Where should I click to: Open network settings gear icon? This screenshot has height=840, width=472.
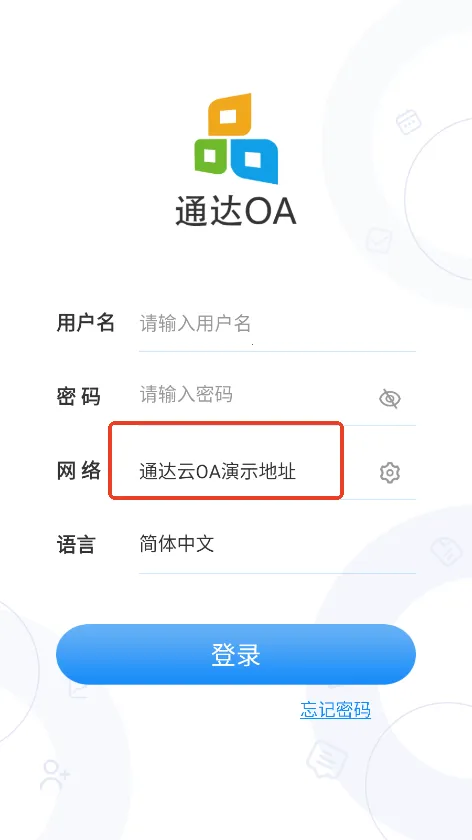(389, 472)
